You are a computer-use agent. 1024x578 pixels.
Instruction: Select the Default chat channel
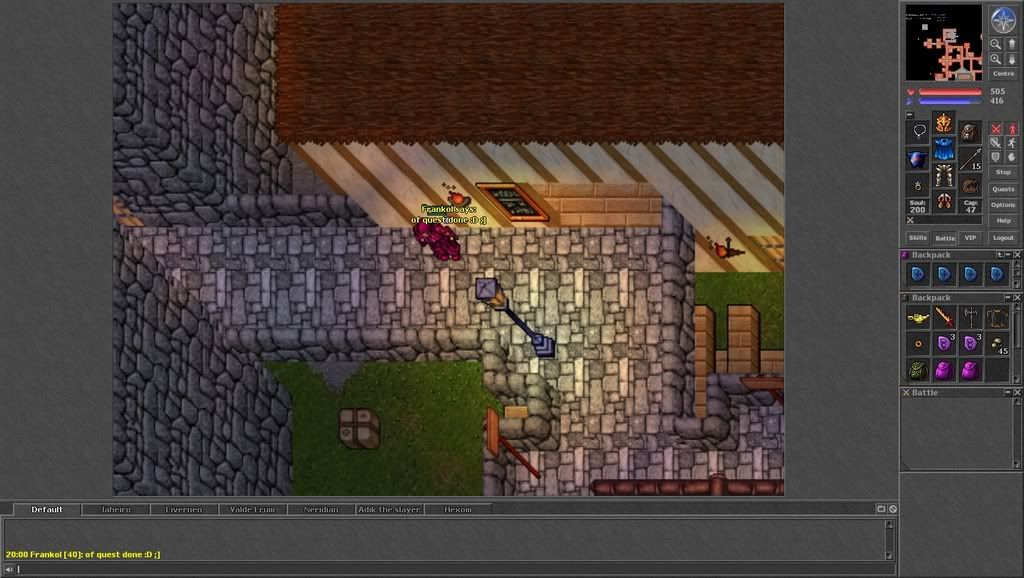47,509
